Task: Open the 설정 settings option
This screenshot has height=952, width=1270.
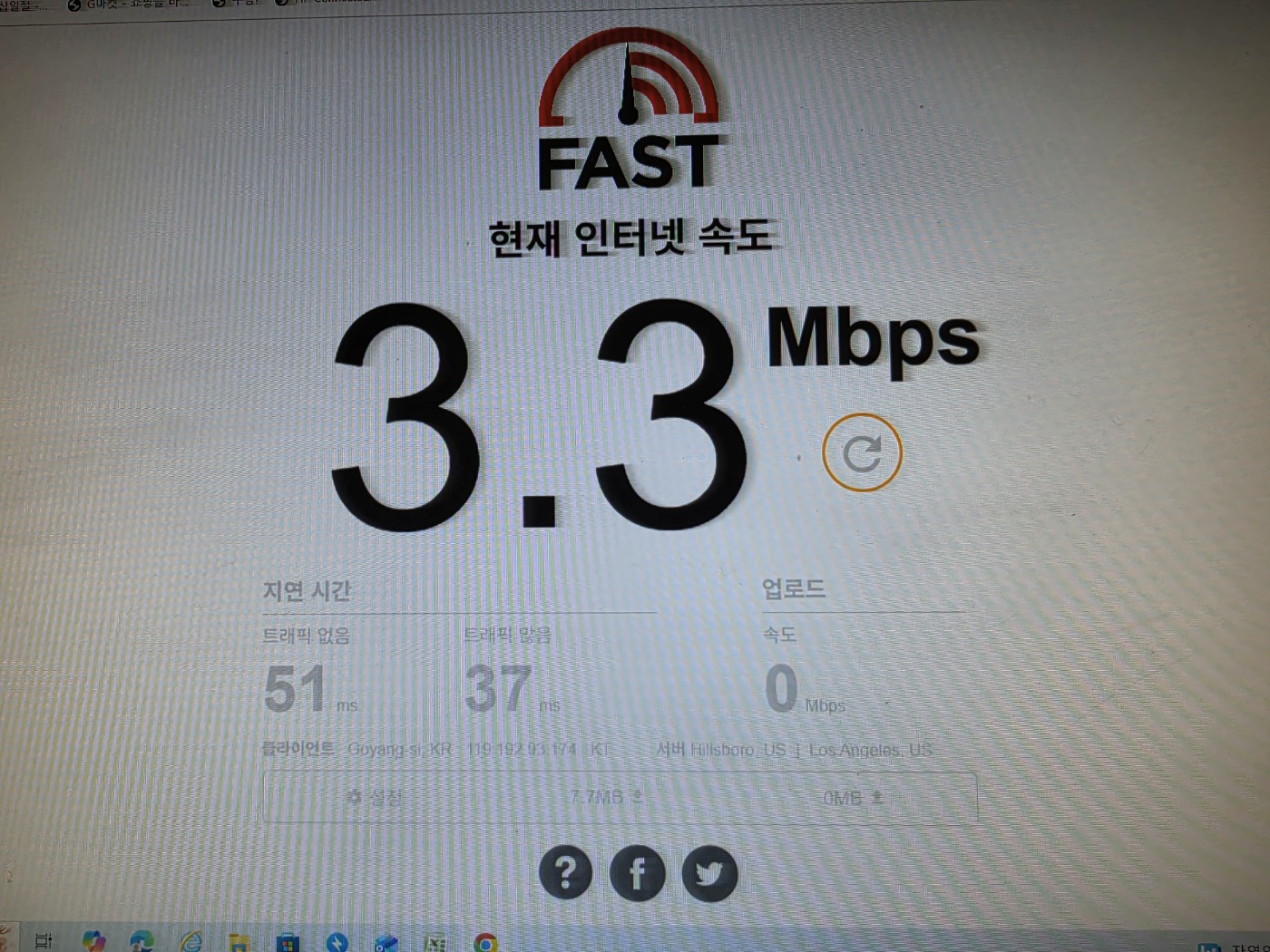Action: pyautogui.click(x=375, y=797)
